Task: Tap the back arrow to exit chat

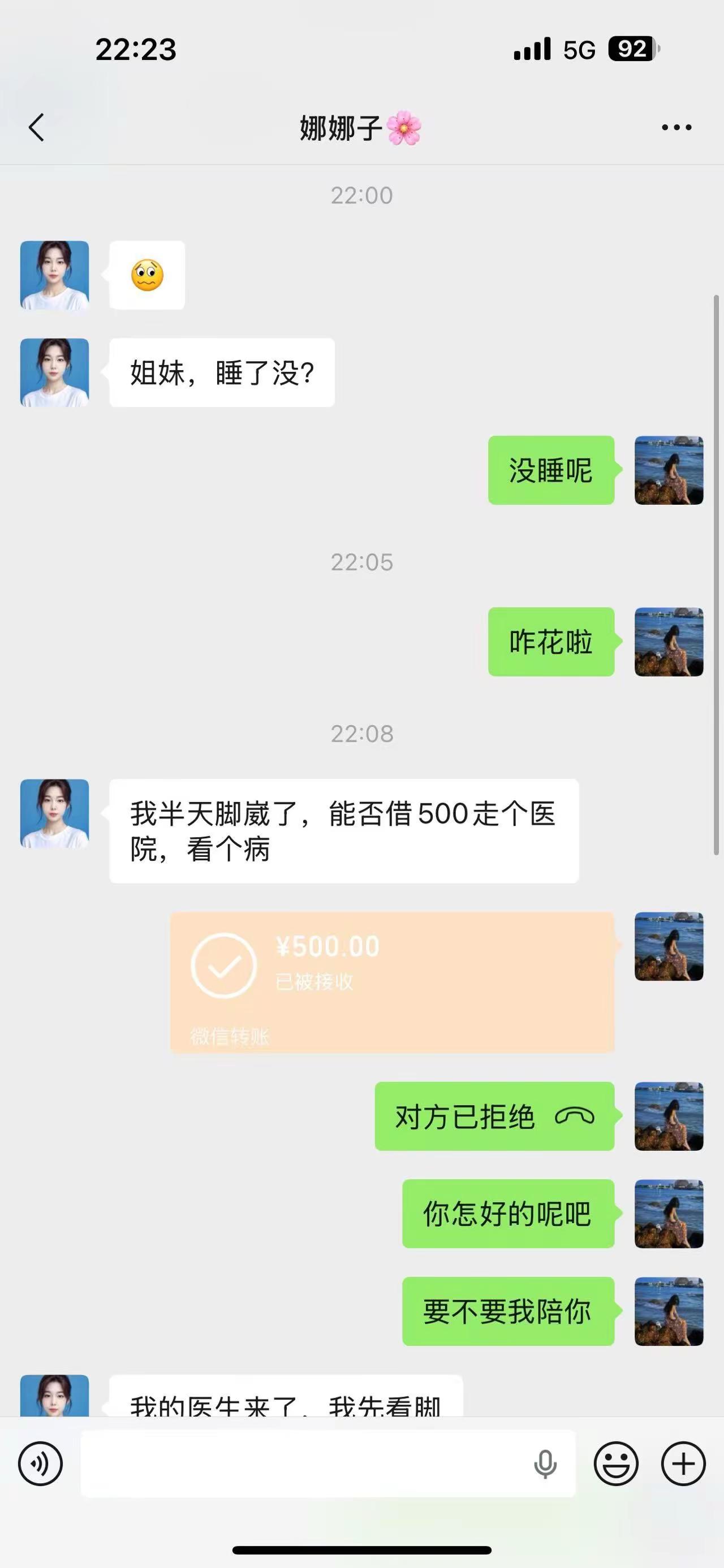Action: pyautogui.click(x=37, y=128)
